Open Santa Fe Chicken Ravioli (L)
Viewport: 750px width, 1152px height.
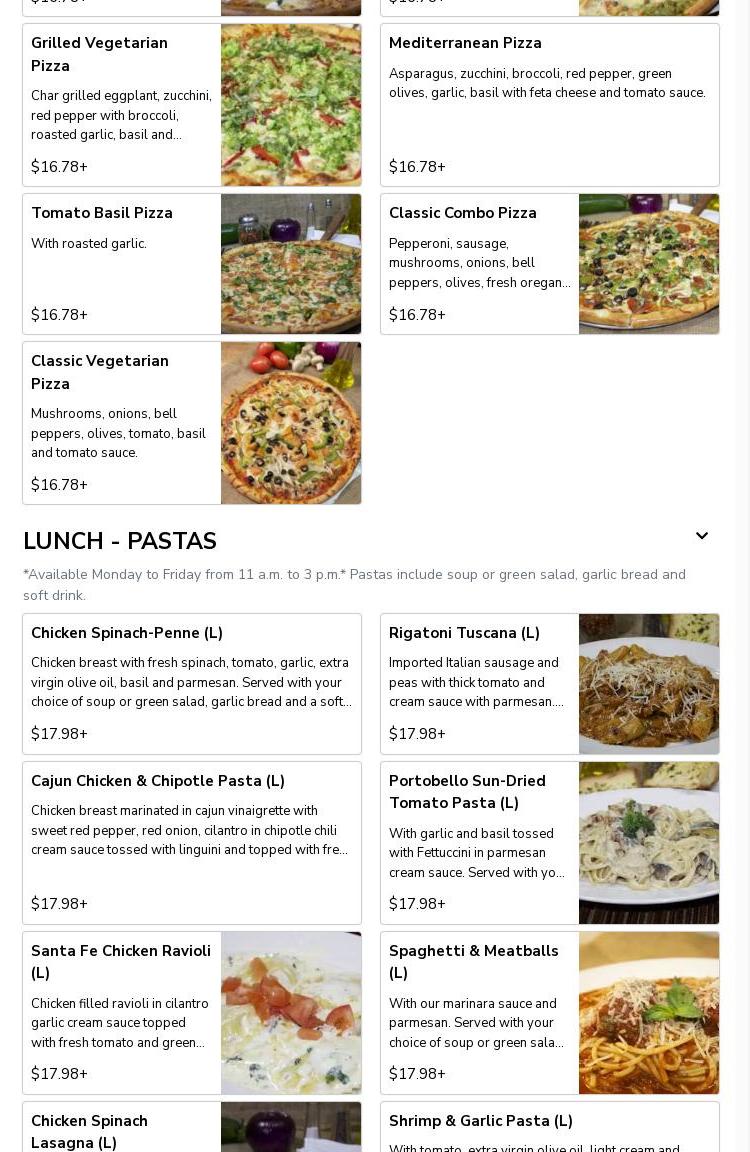point(192,1013)
